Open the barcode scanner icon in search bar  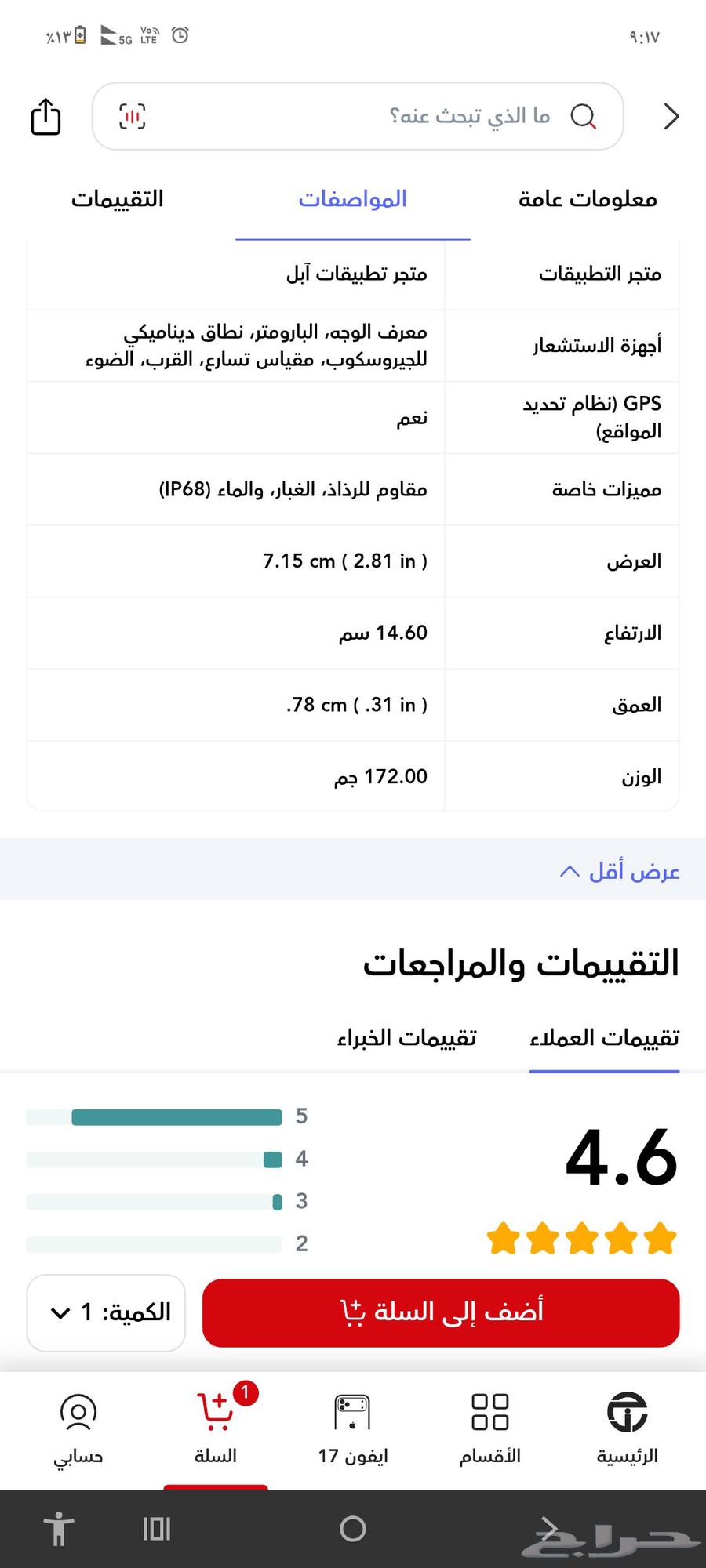point(132,115)
